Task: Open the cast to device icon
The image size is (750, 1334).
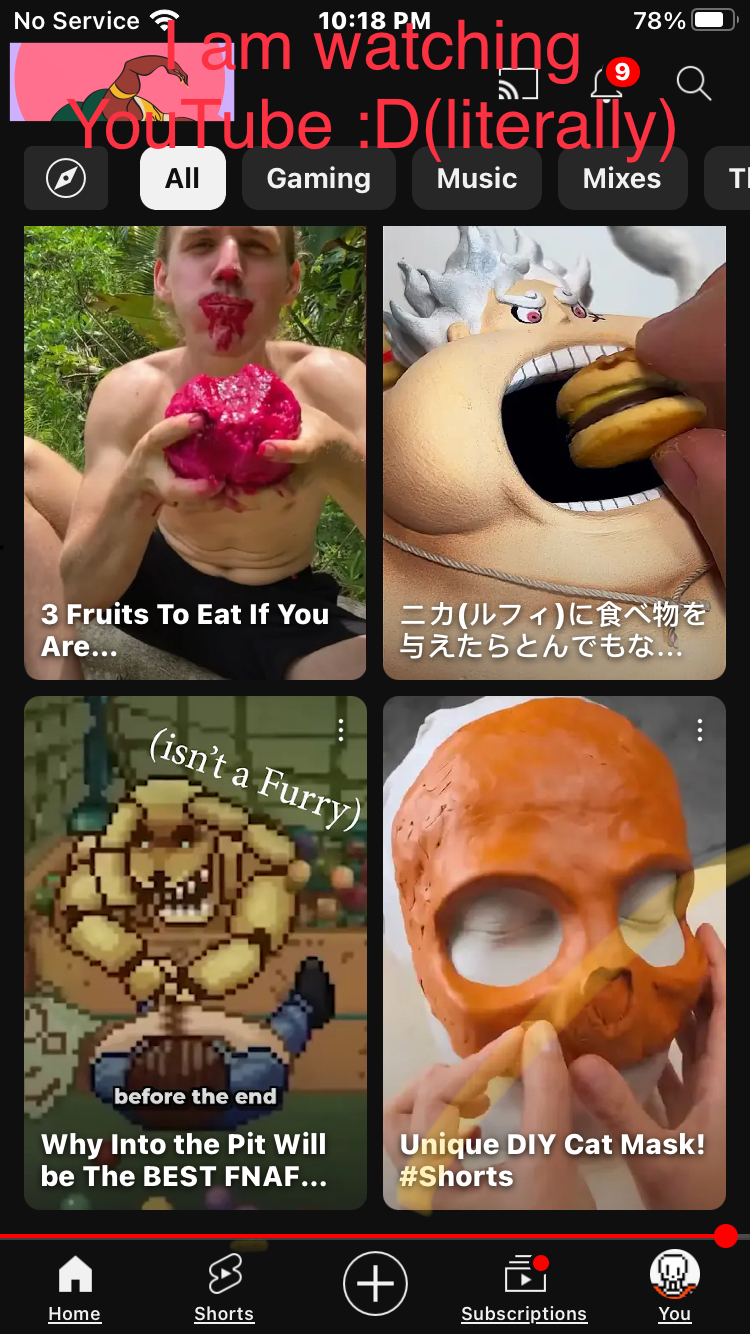Action: [518, 84]
